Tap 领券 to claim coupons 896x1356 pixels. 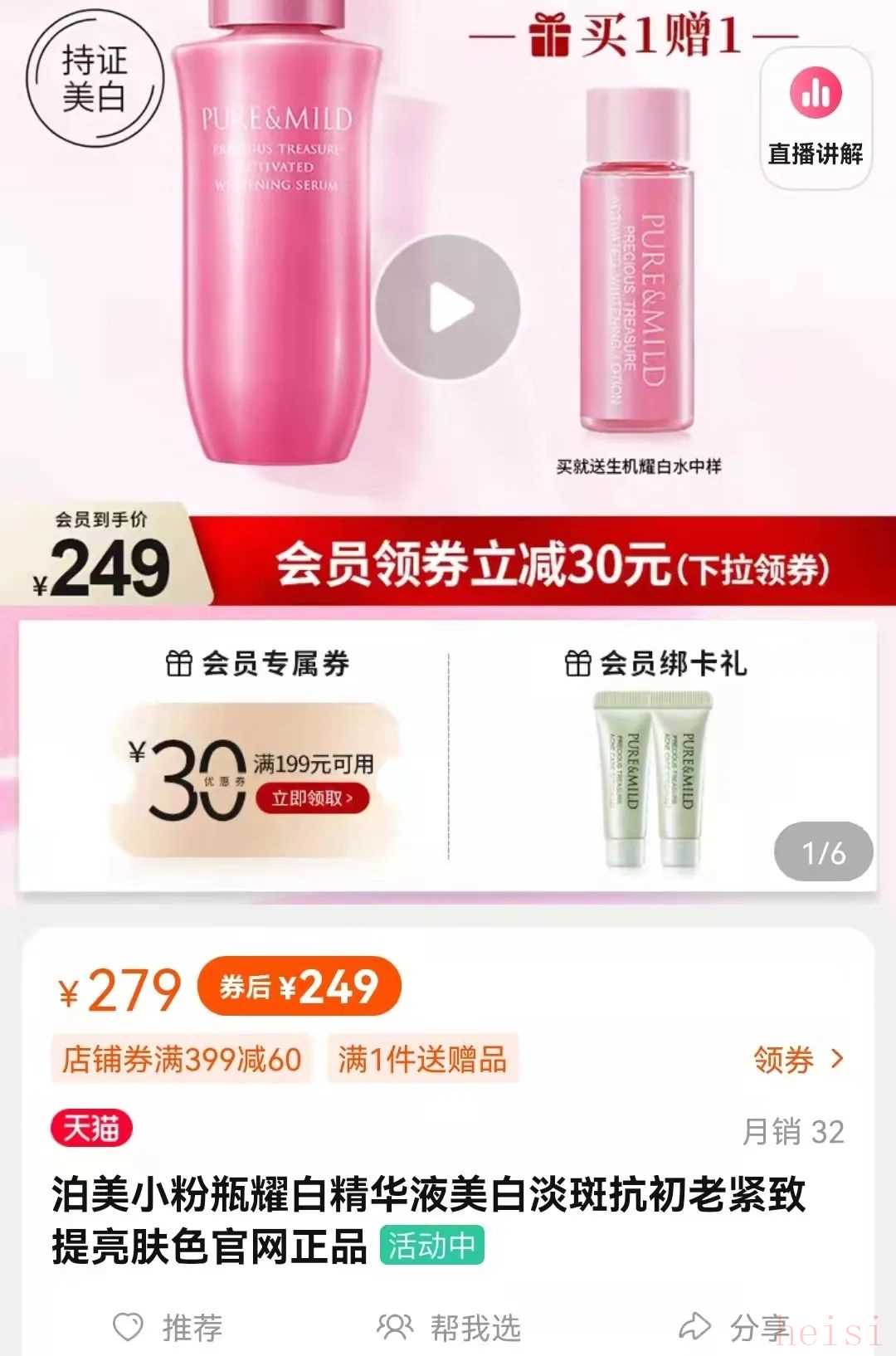[x=798, y=1060]
